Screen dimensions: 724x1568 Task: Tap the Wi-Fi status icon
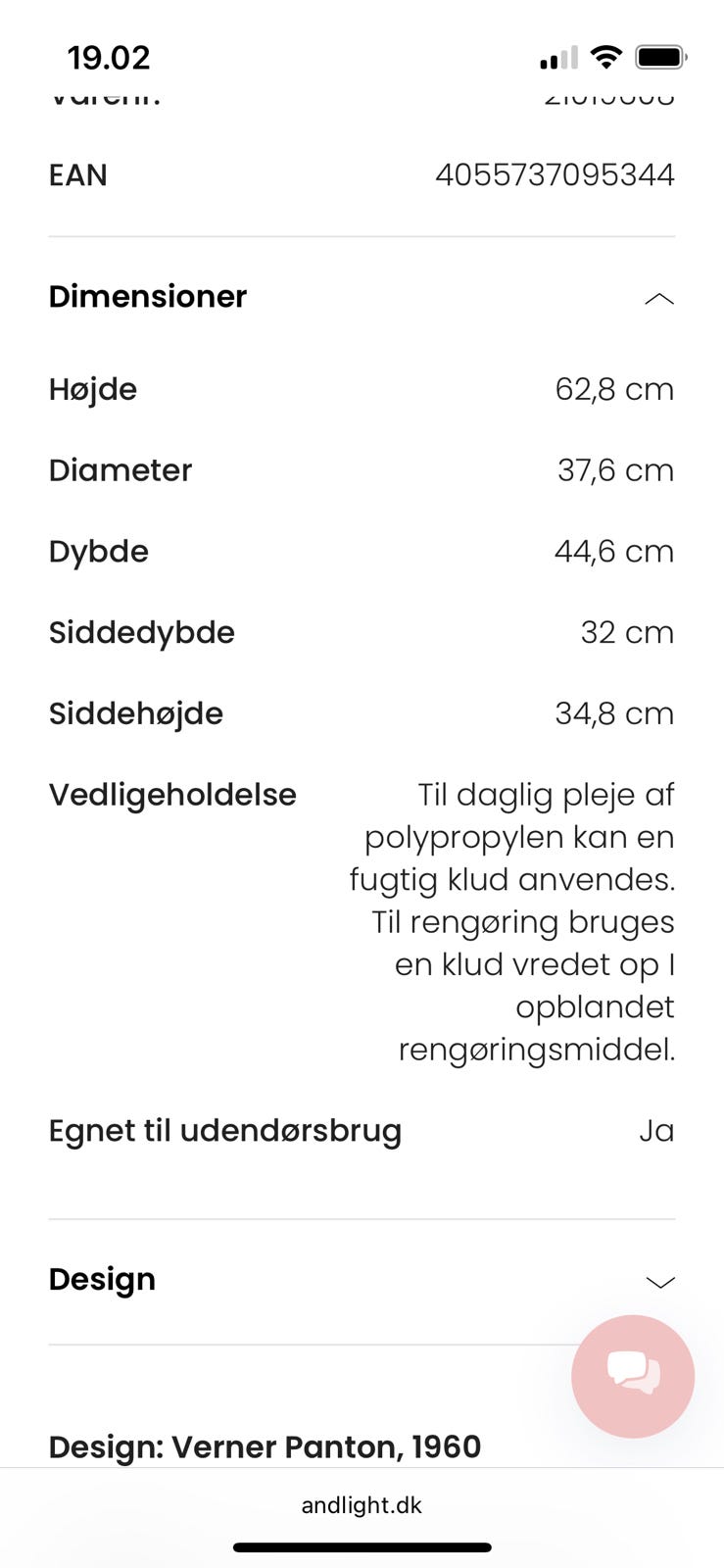point(606,56)
